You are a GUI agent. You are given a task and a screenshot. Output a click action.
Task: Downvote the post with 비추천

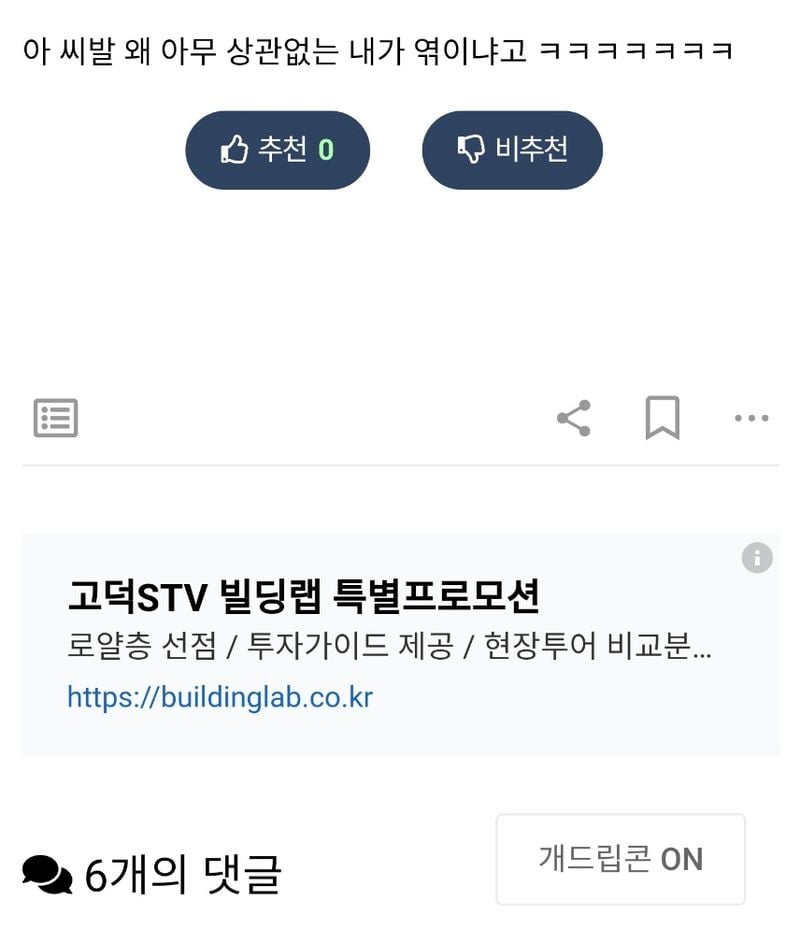[512, 150]
